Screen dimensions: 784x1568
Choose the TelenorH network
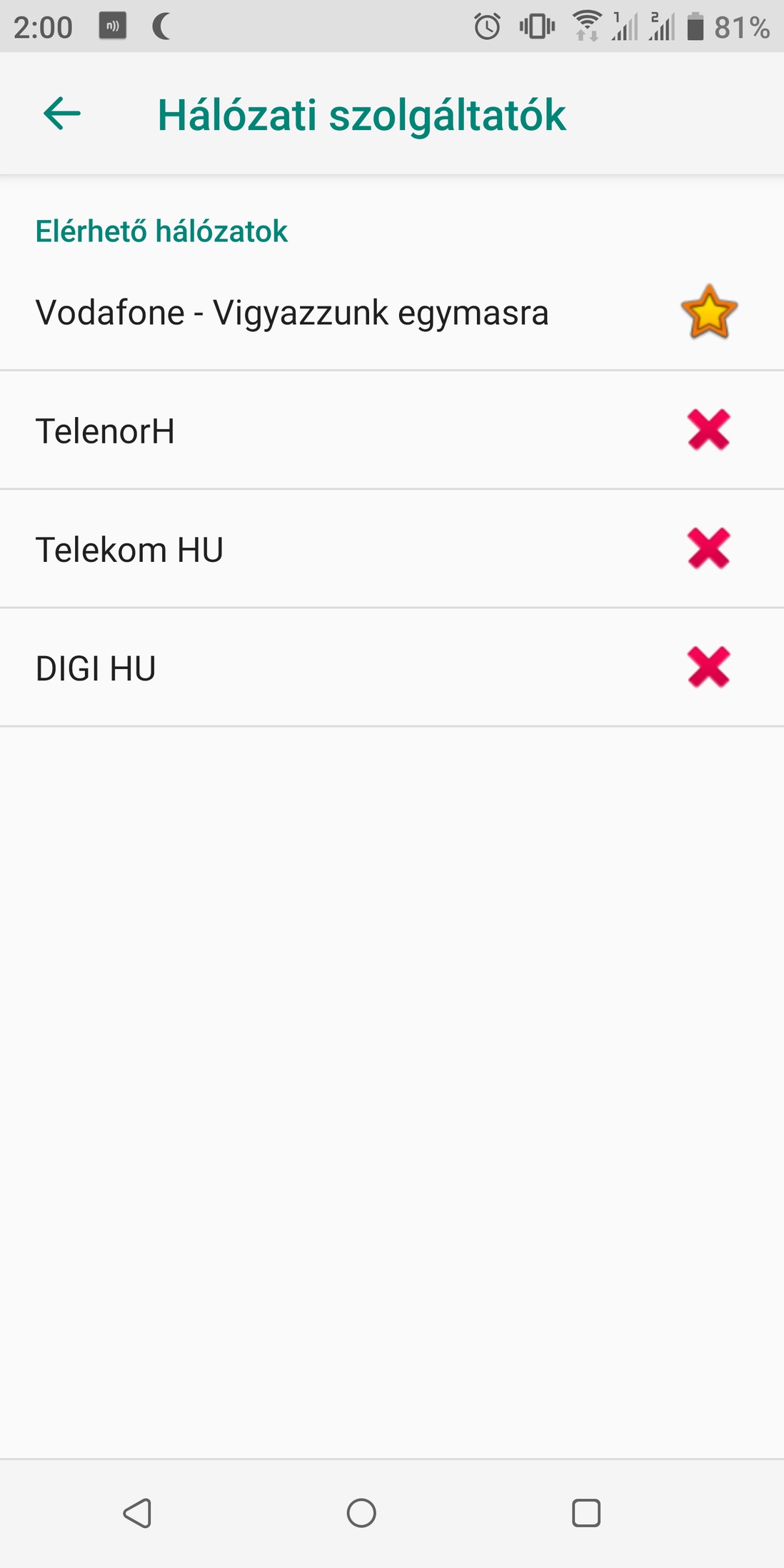[392, 431]
